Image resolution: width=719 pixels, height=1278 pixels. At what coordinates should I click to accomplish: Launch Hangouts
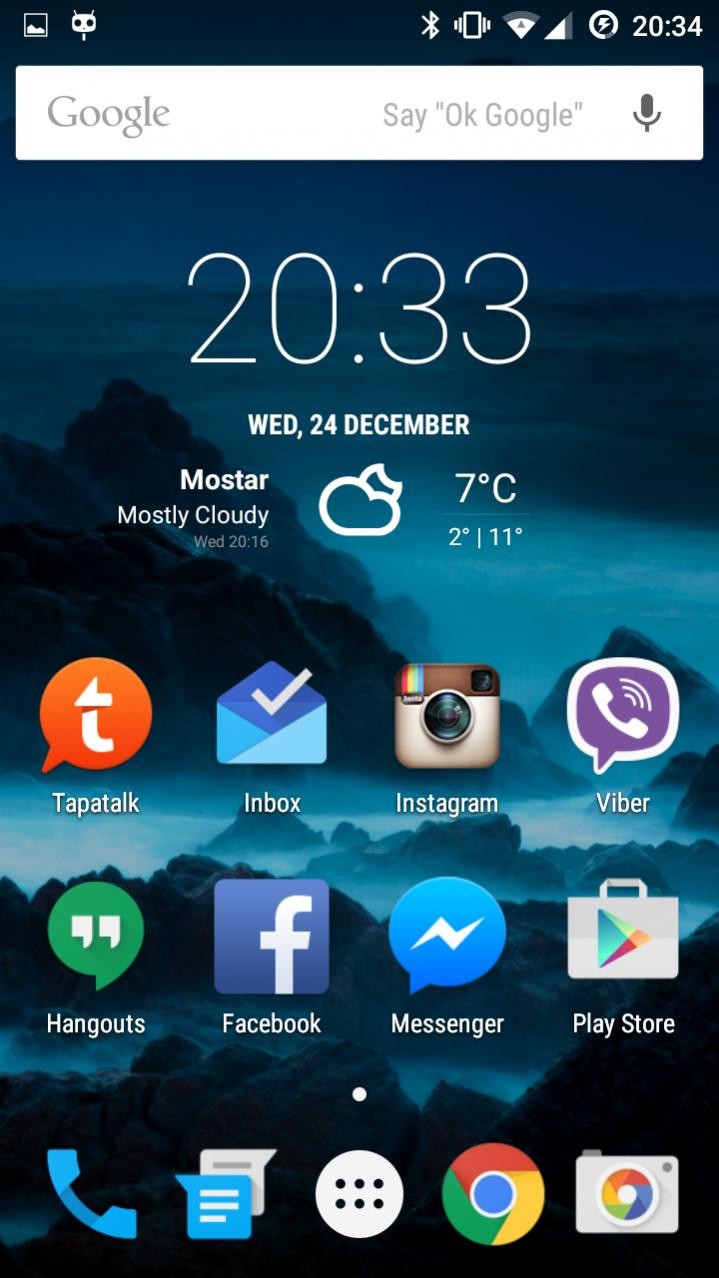(x=96, y=936)
